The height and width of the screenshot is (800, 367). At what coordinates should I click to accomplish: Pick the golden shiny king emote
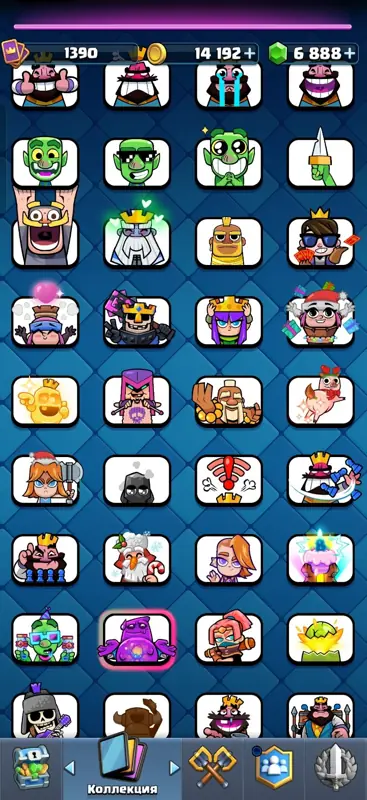(45, 401)
